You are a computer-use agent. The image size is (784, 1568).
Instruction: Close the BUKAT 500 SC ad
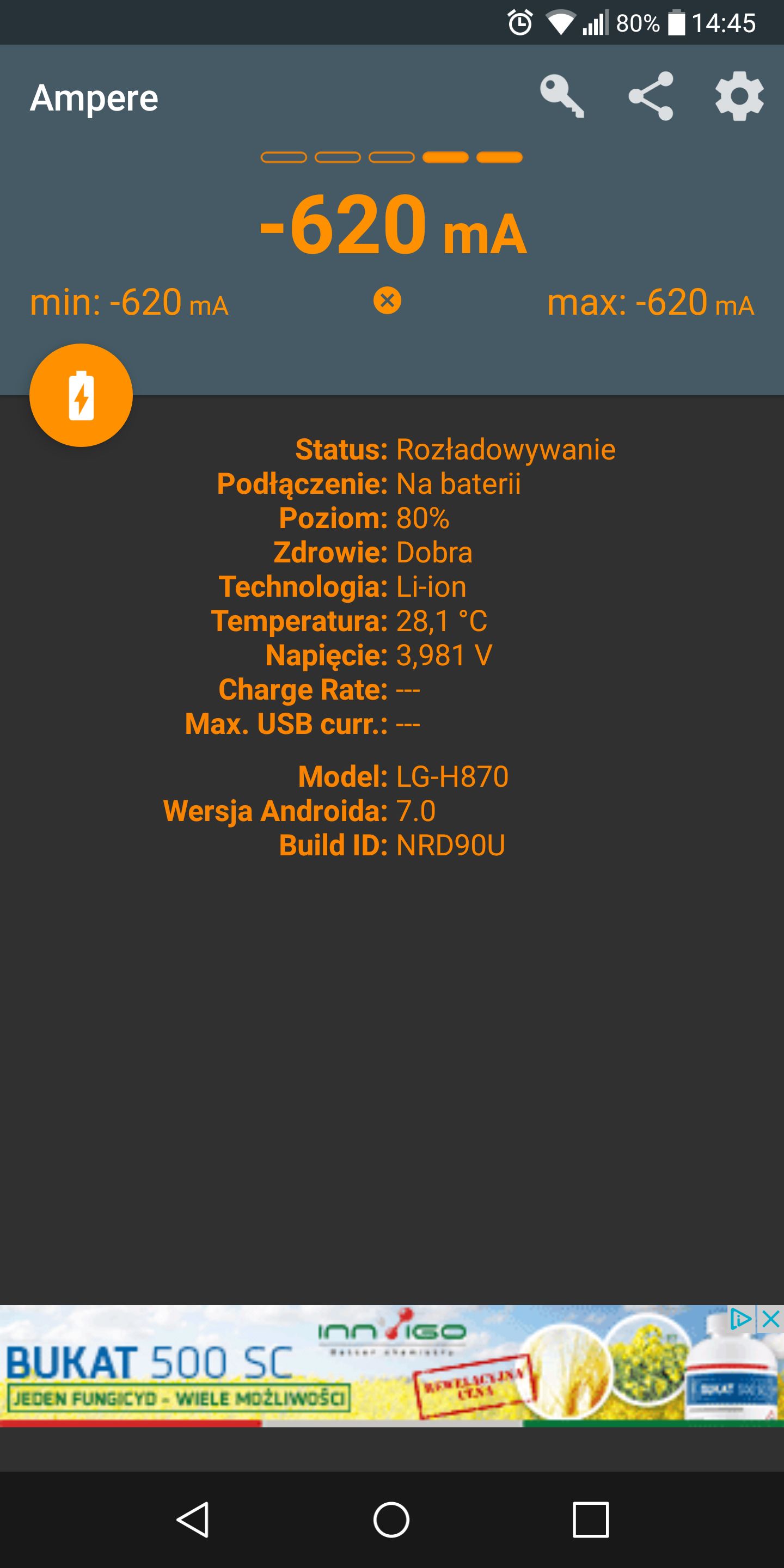click(770, 1319)
